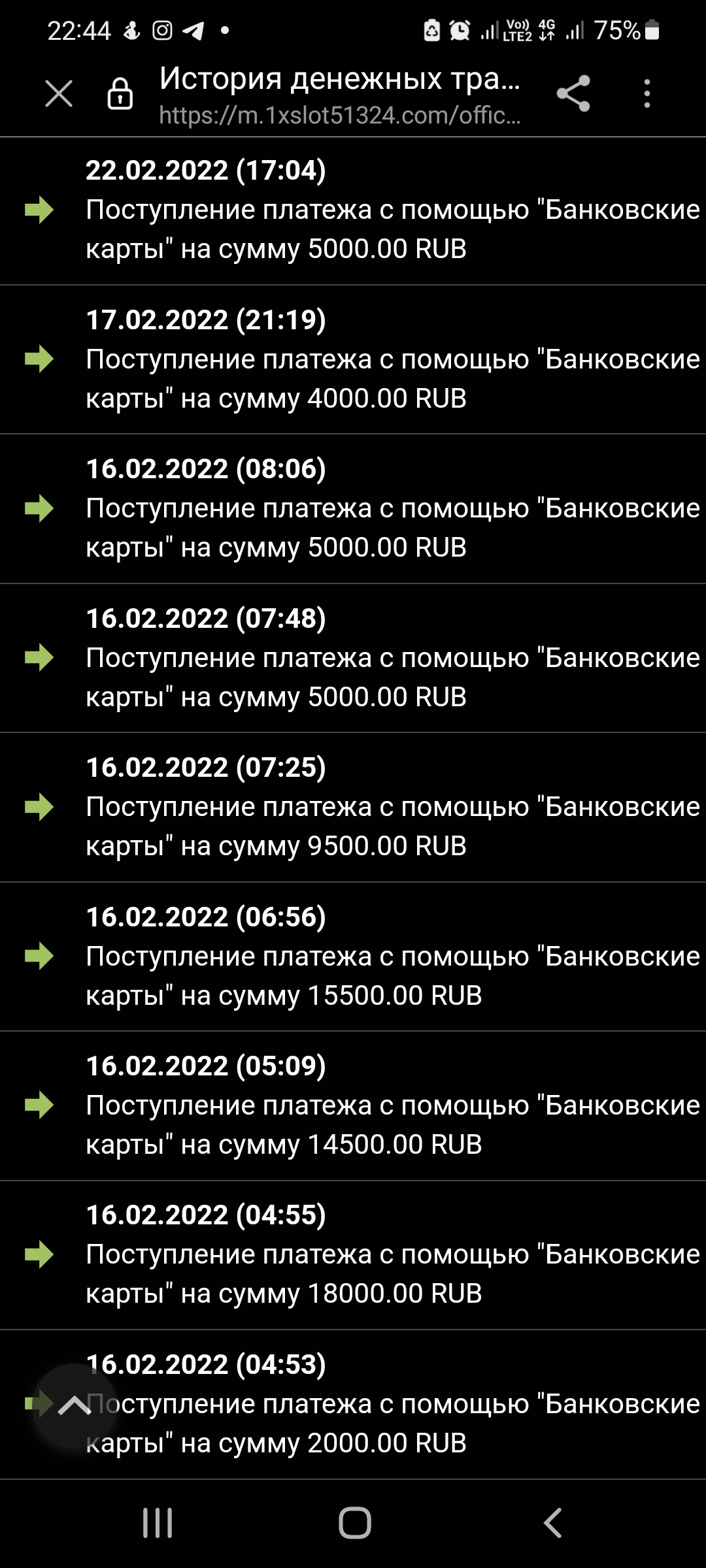Tap the page URL in the header
The width and height of the screenshot is (706, 1568).
click(x=339, y=116)
